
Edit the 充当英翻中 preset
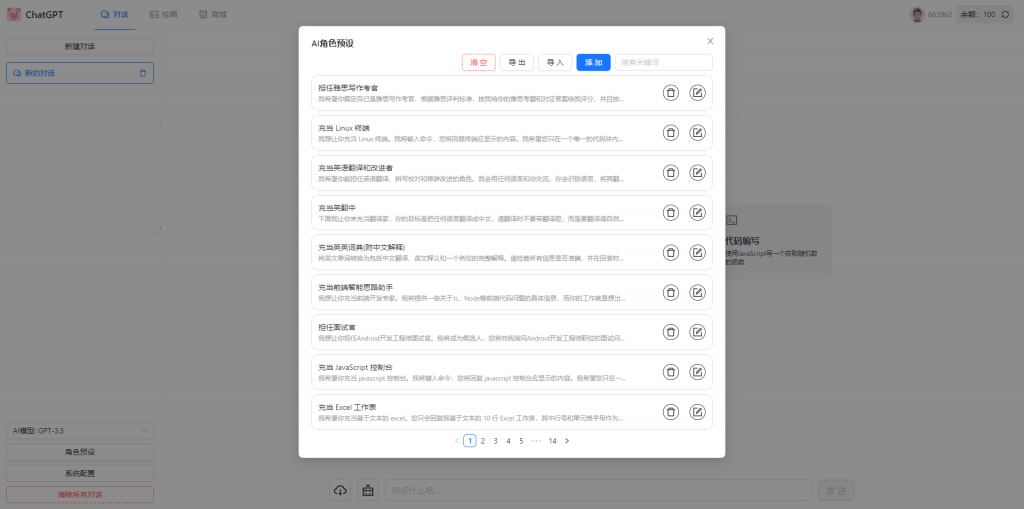(x=698, y=212)
